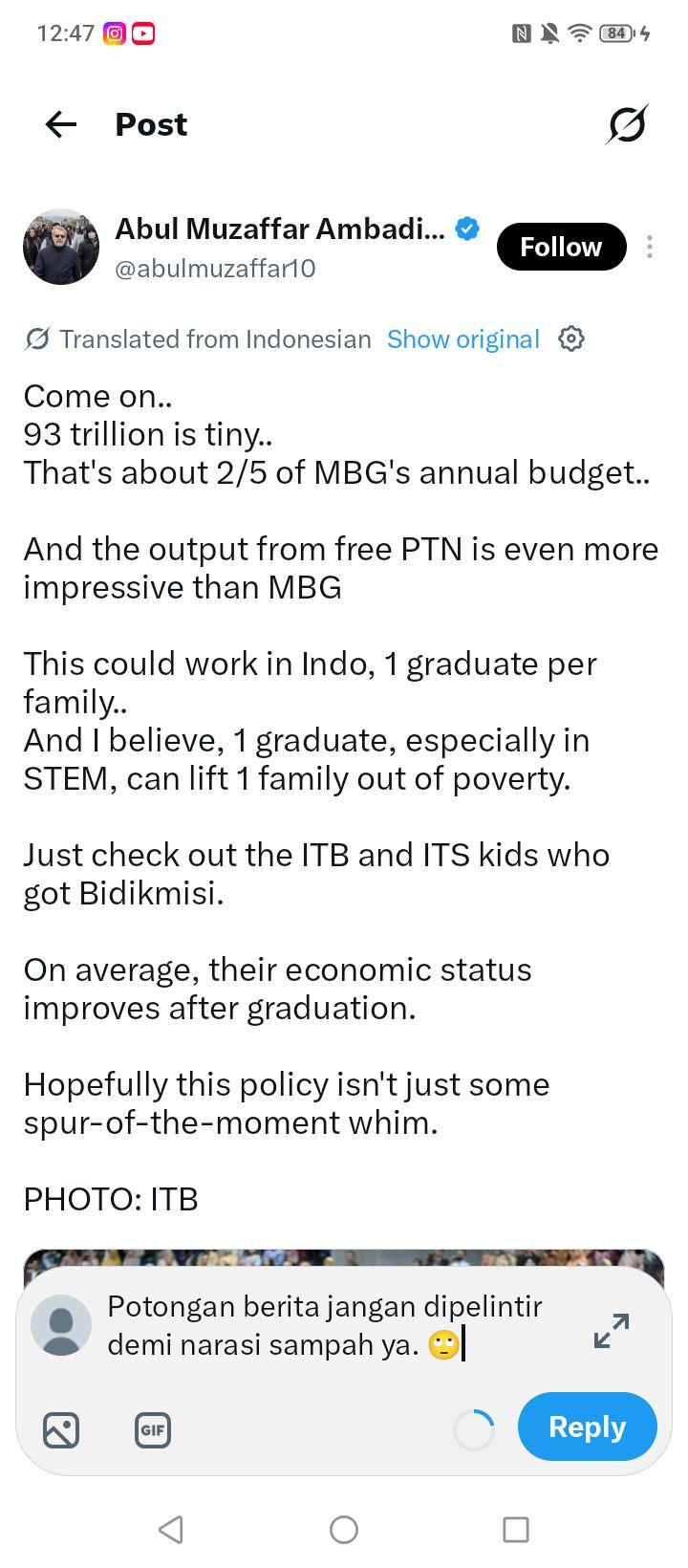This screenshot has height=1568, width=688.
Task: Tap the reply text field
Action: coord(334,1325)
